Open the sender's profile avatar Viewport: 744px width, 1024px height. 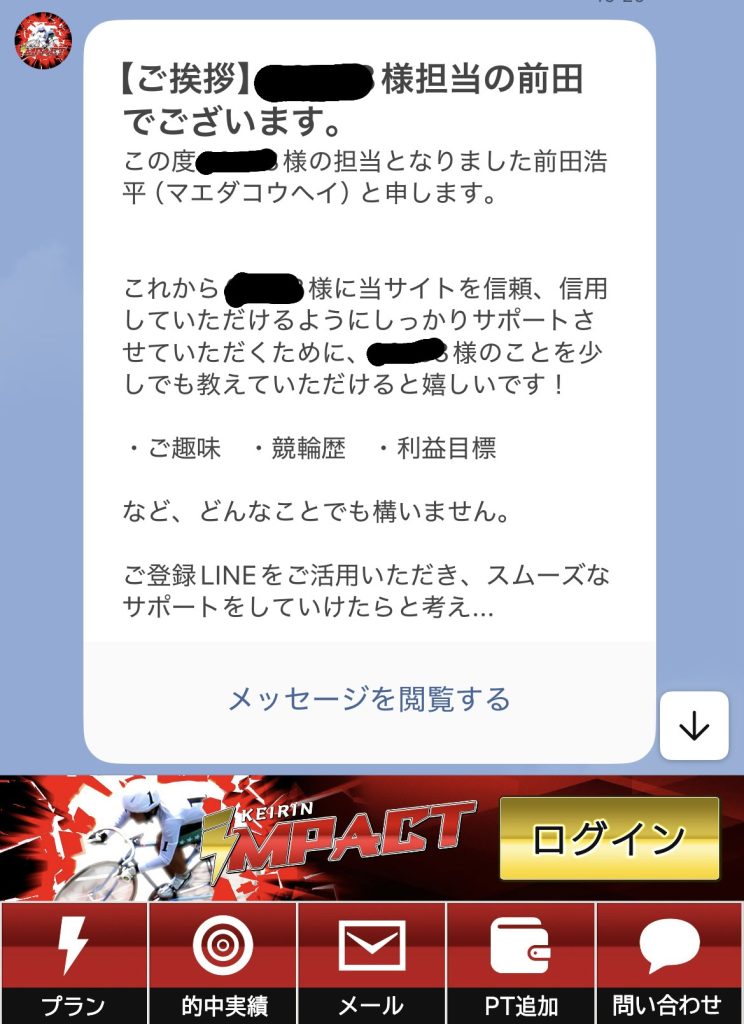pyautogui.click(x=43, y=41)
